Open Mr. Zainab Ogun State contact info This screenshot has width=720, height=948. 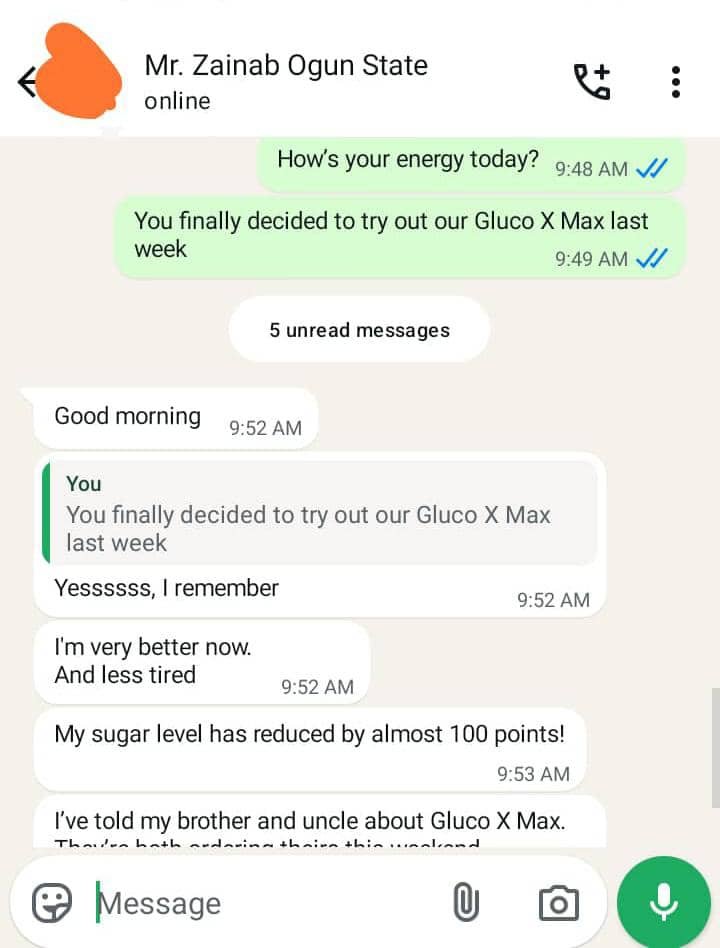pos(285,80)
